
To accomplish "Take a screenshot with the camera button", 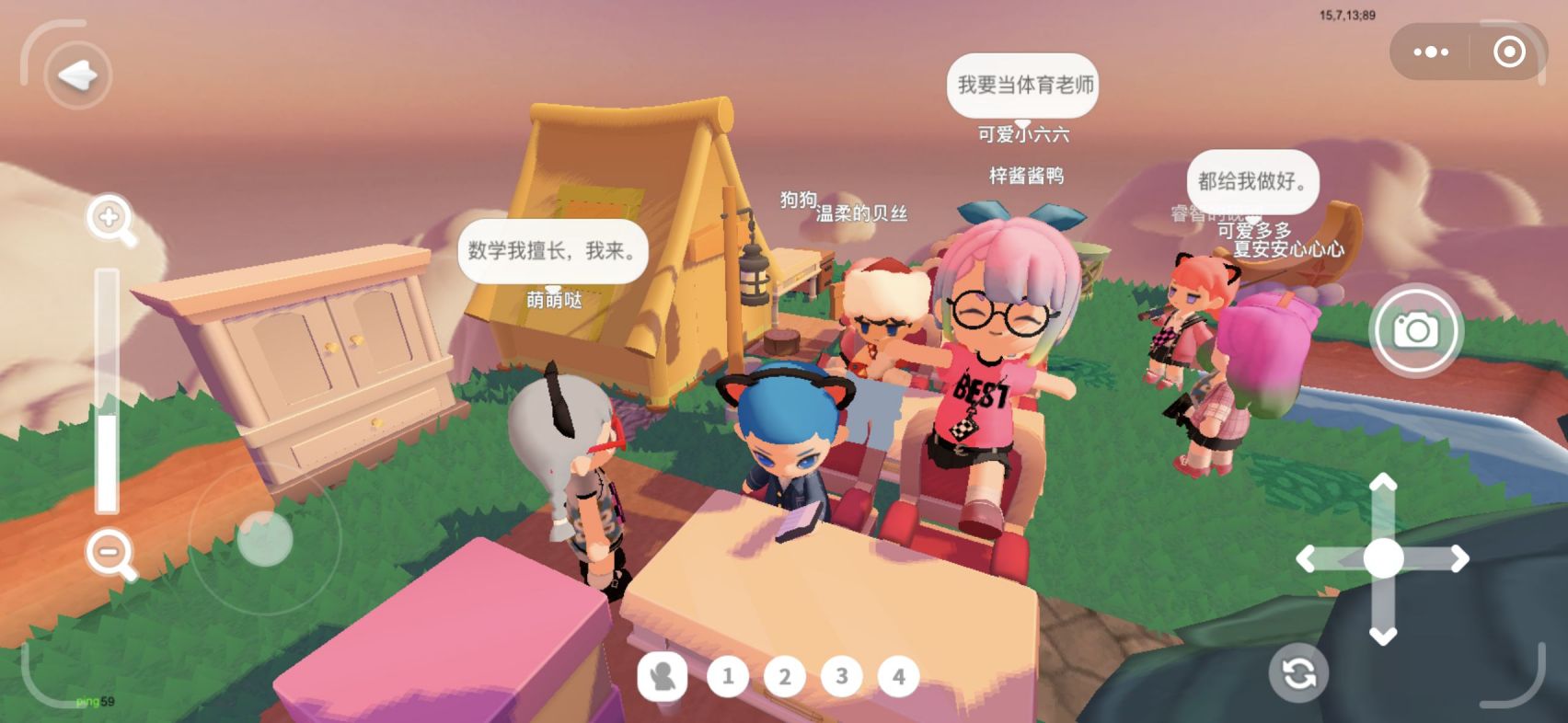I will tap(1415, 329).
